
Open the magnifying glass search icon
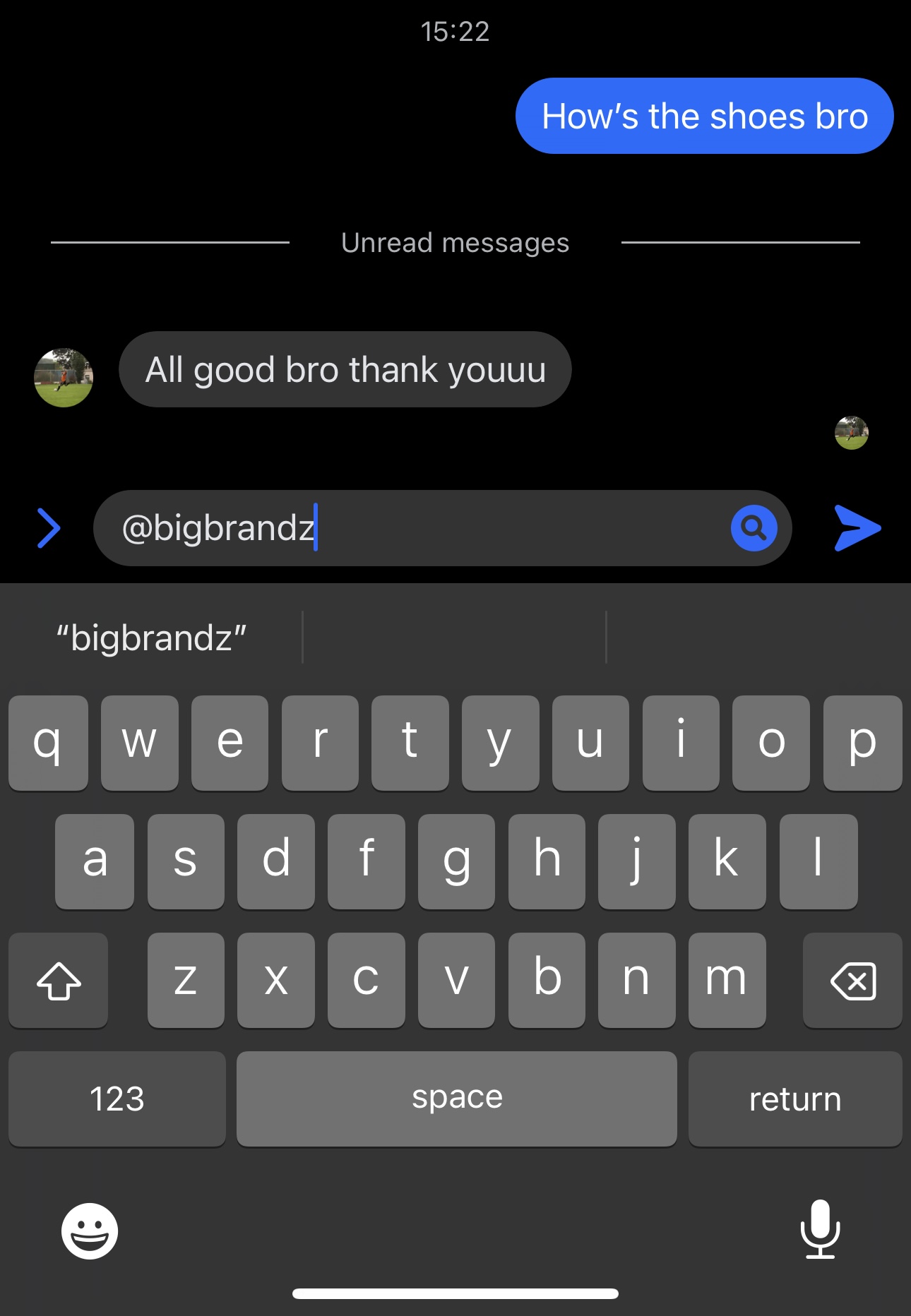pyautogui.click(x=751, y=527)
